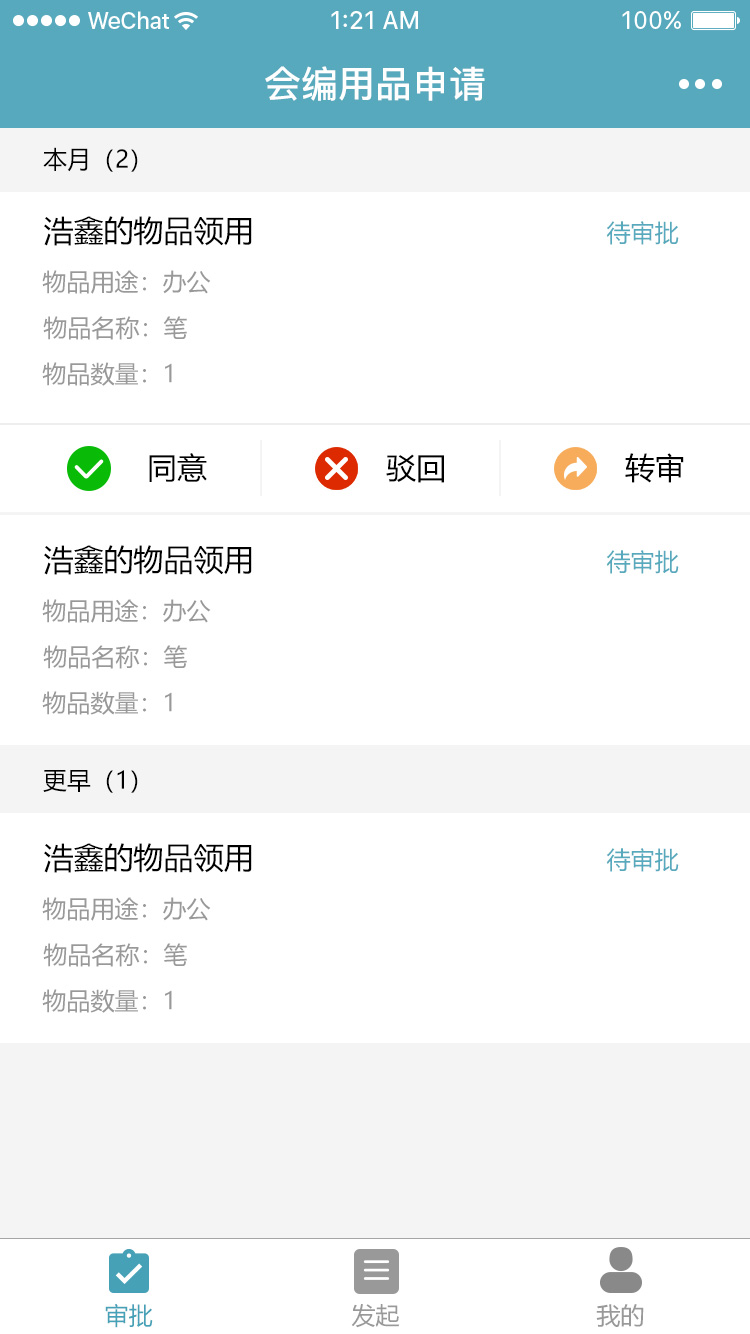Open the three-dot overflow menu
750x1334 pixels.
point(700,84)
